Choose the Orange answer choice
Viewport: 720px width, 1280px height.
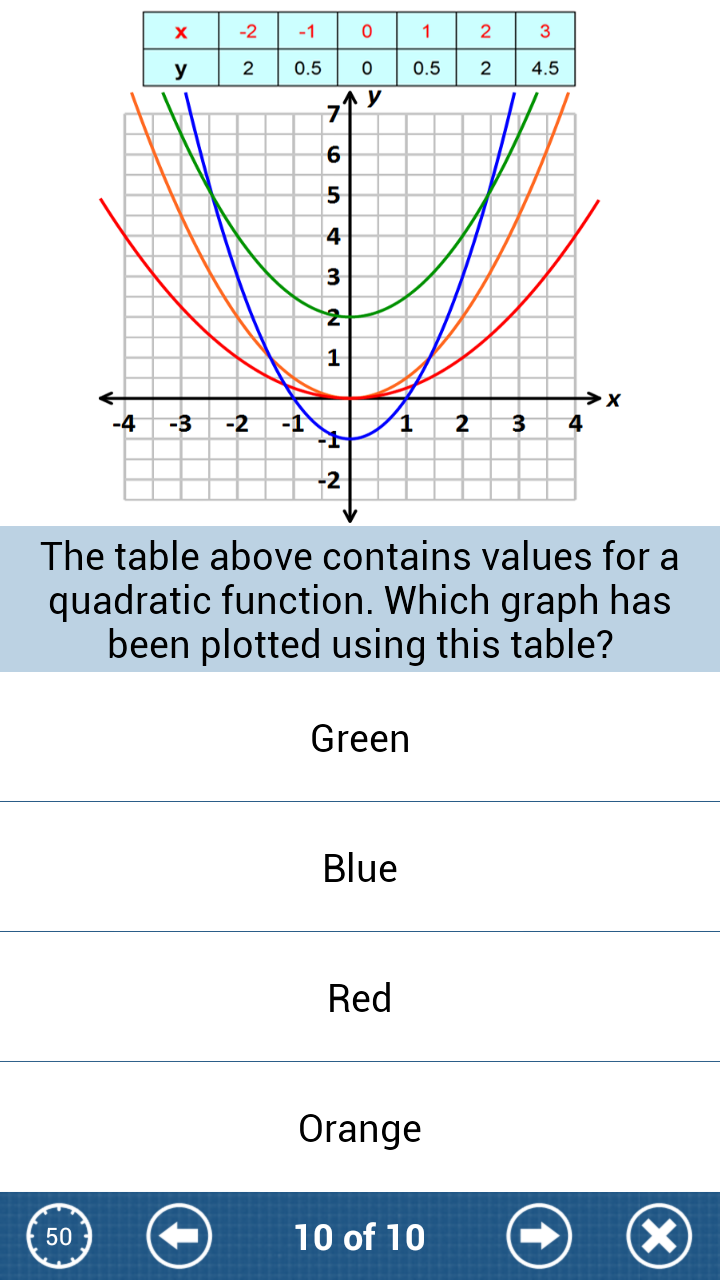(360, 1127)
